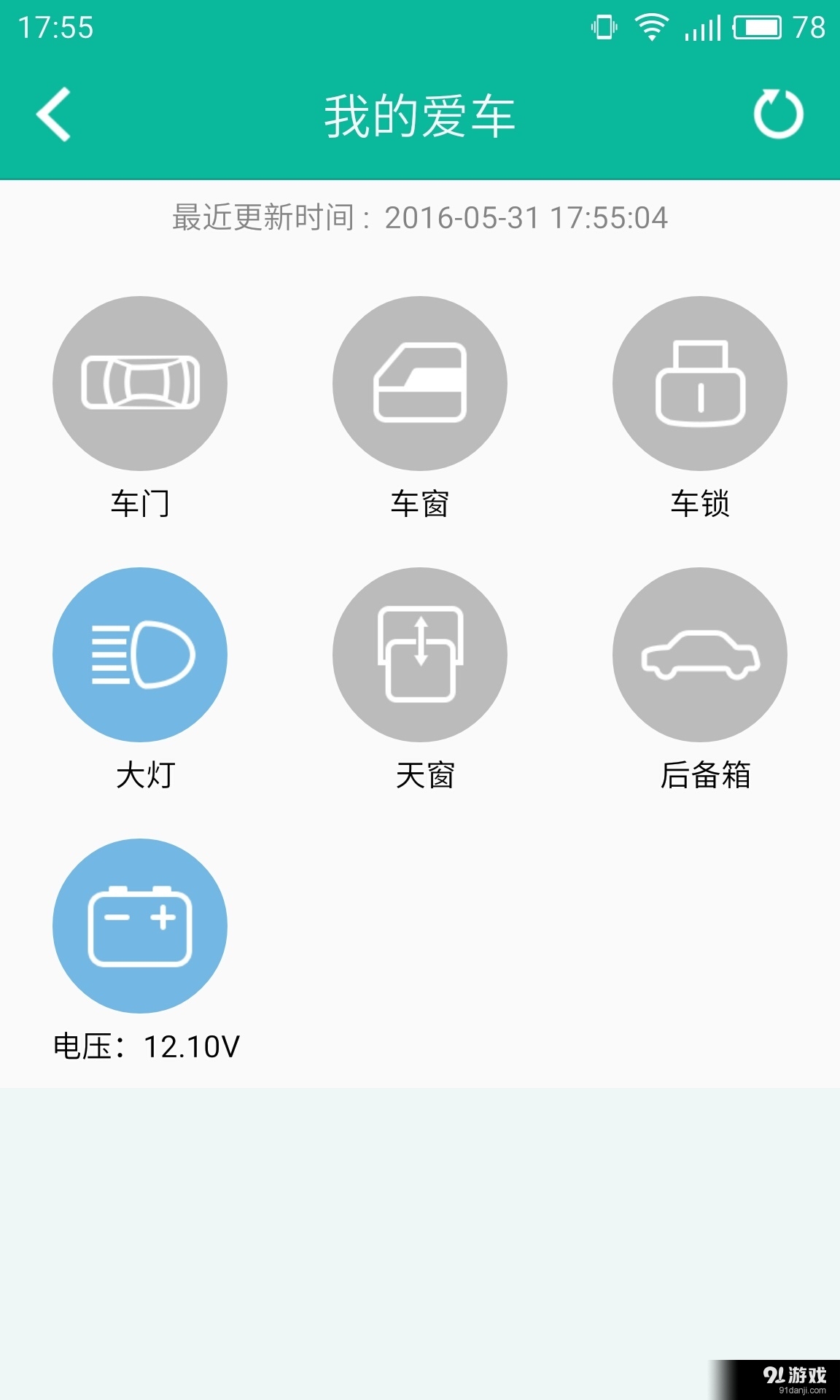Open the 天窗 sunroof control icon
The width and height of the screenshot is (840, 1400).
(420, 655)
